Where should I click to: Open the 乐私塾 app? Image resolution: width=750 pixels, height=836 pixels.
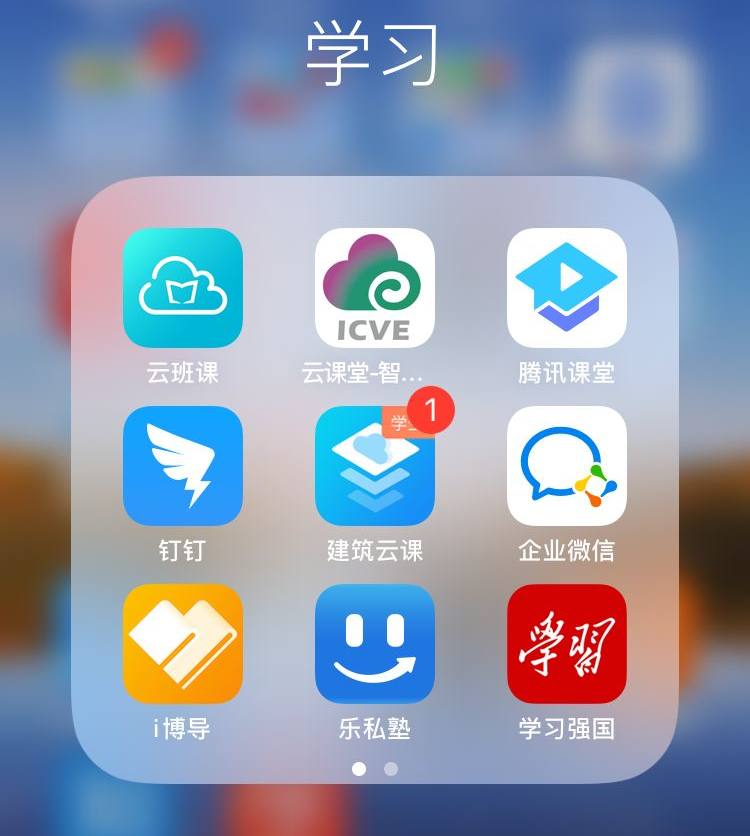[x=375, y=644]
